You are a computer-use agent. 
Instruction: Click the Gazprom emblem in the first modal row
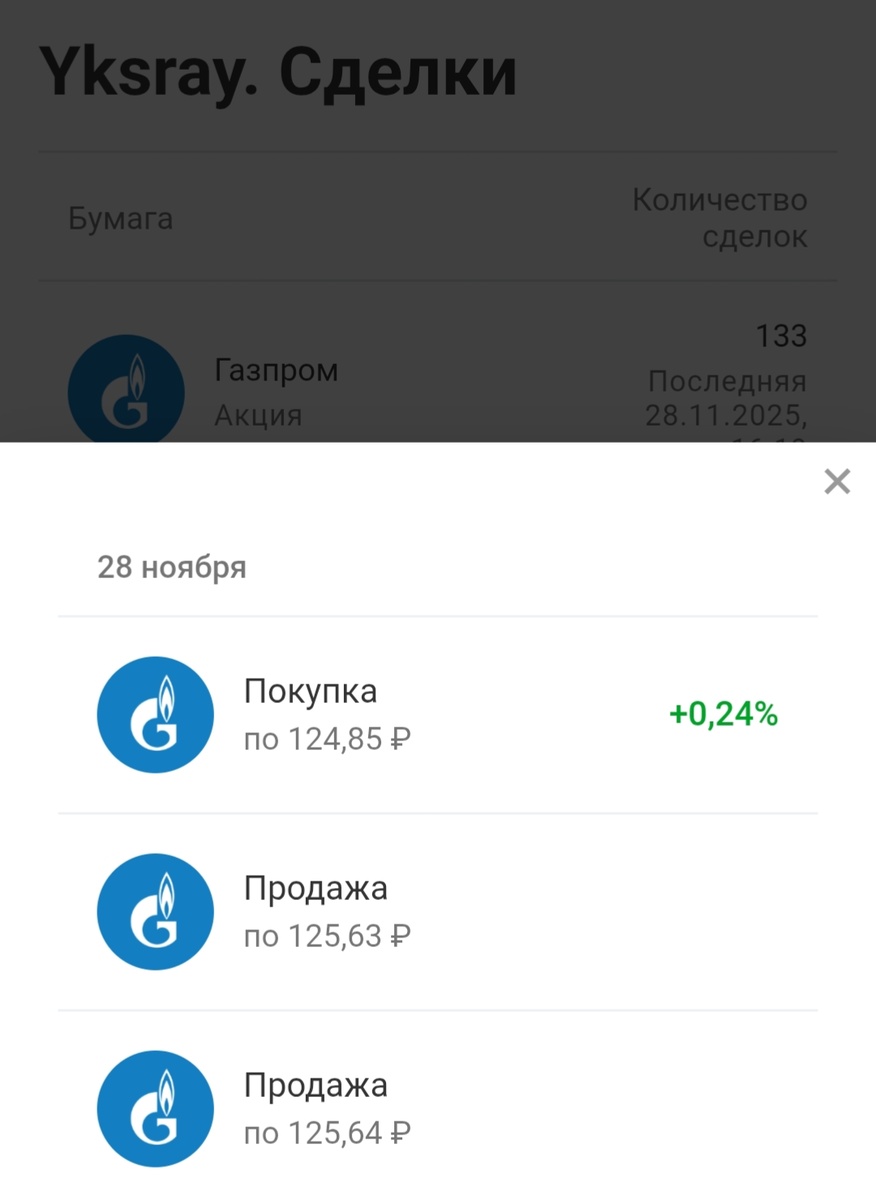[x=155, y=714]
